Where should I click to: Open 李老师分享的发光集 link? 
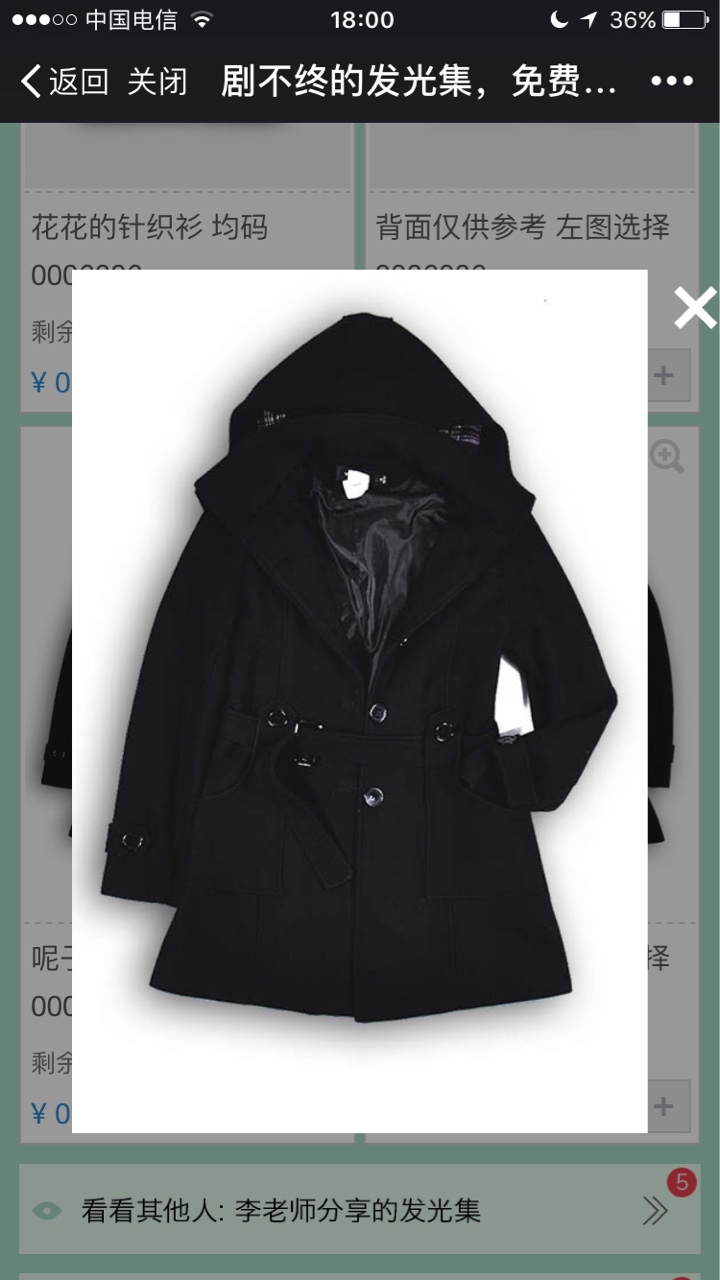tap(360, 1209)
